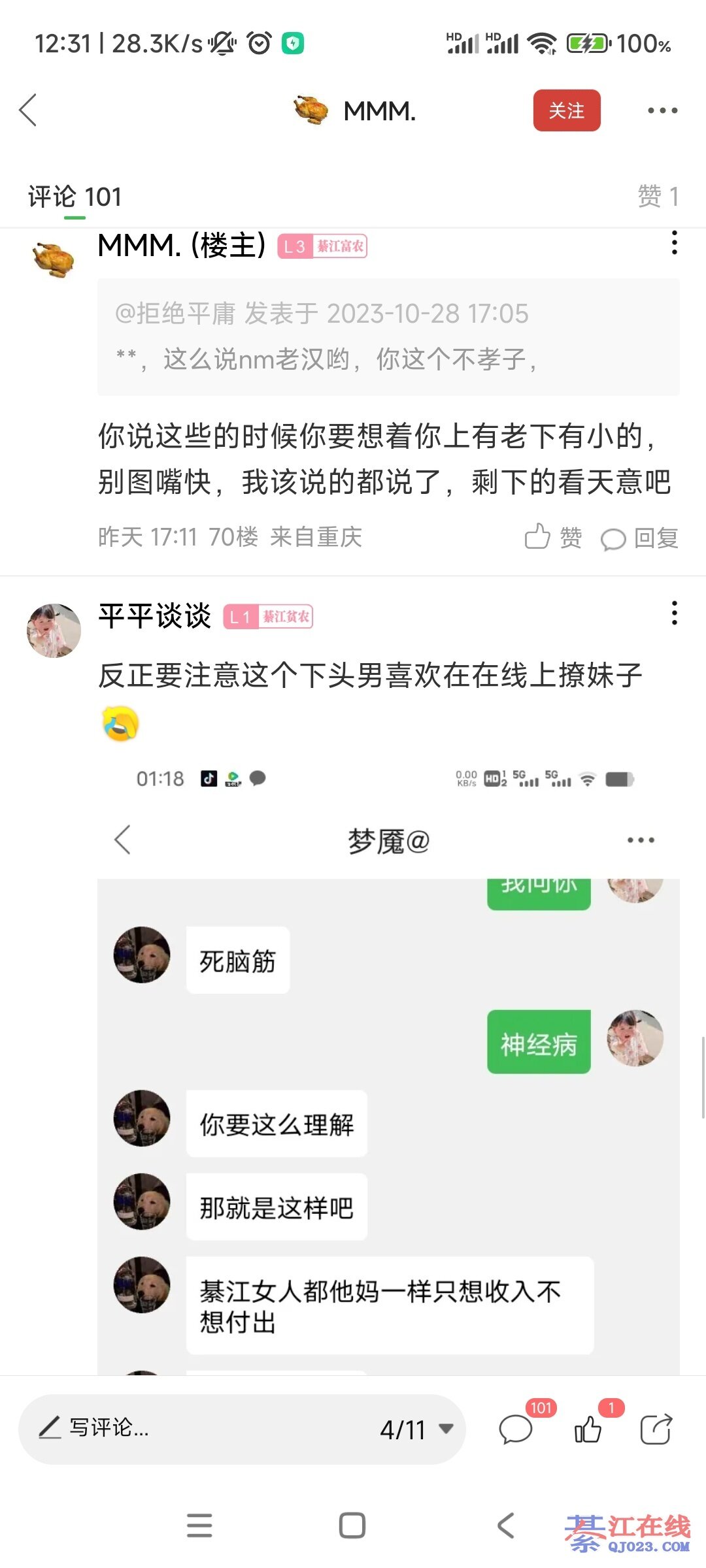The height and width of the screenshot is (1568, 706).
Task: Go back using the top-left arrow
Action: coord(28,110)
